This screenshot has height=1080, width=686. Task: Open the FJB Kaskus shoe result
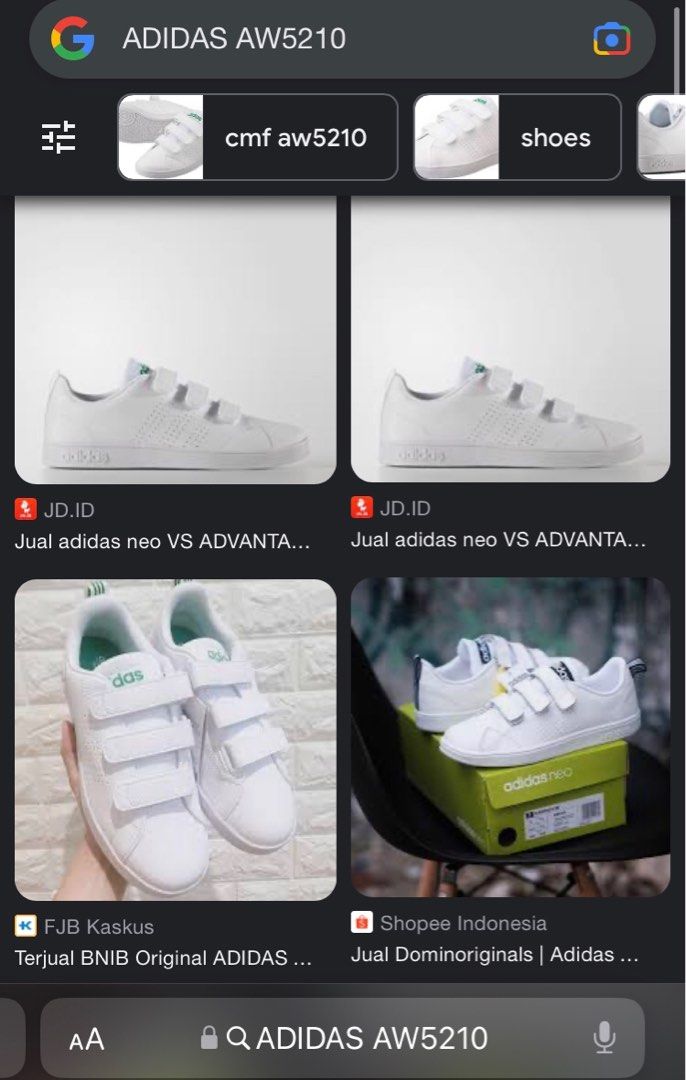click(175, 740)
